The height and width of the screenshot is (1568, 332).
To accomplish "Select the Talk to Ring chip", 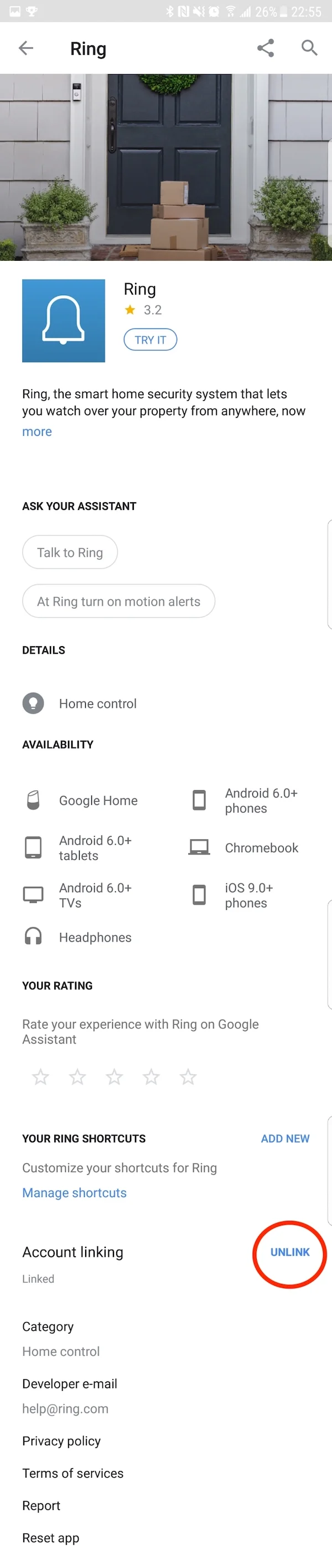I will (x=70, y=552).
